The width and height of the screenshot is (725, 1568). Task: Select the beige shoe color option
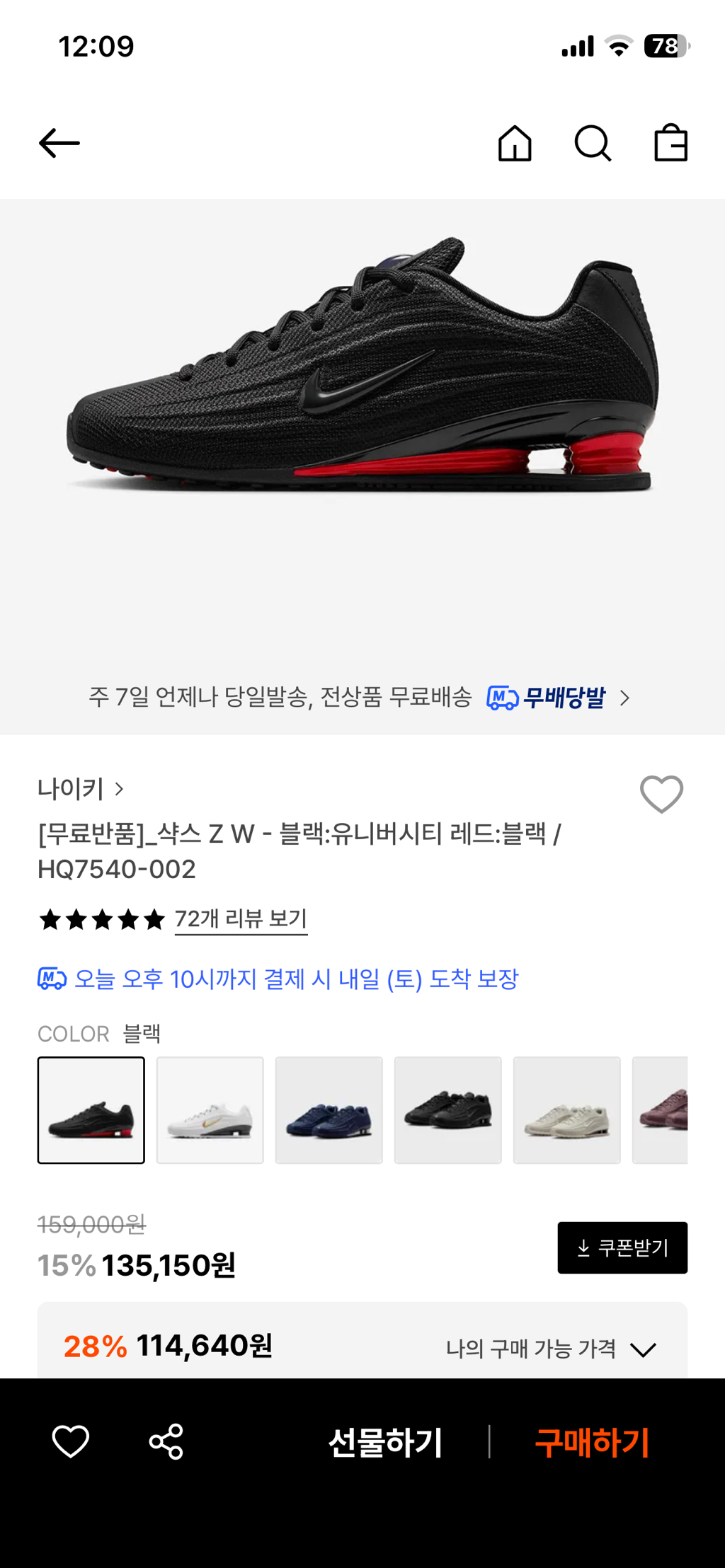(567, 1110)
